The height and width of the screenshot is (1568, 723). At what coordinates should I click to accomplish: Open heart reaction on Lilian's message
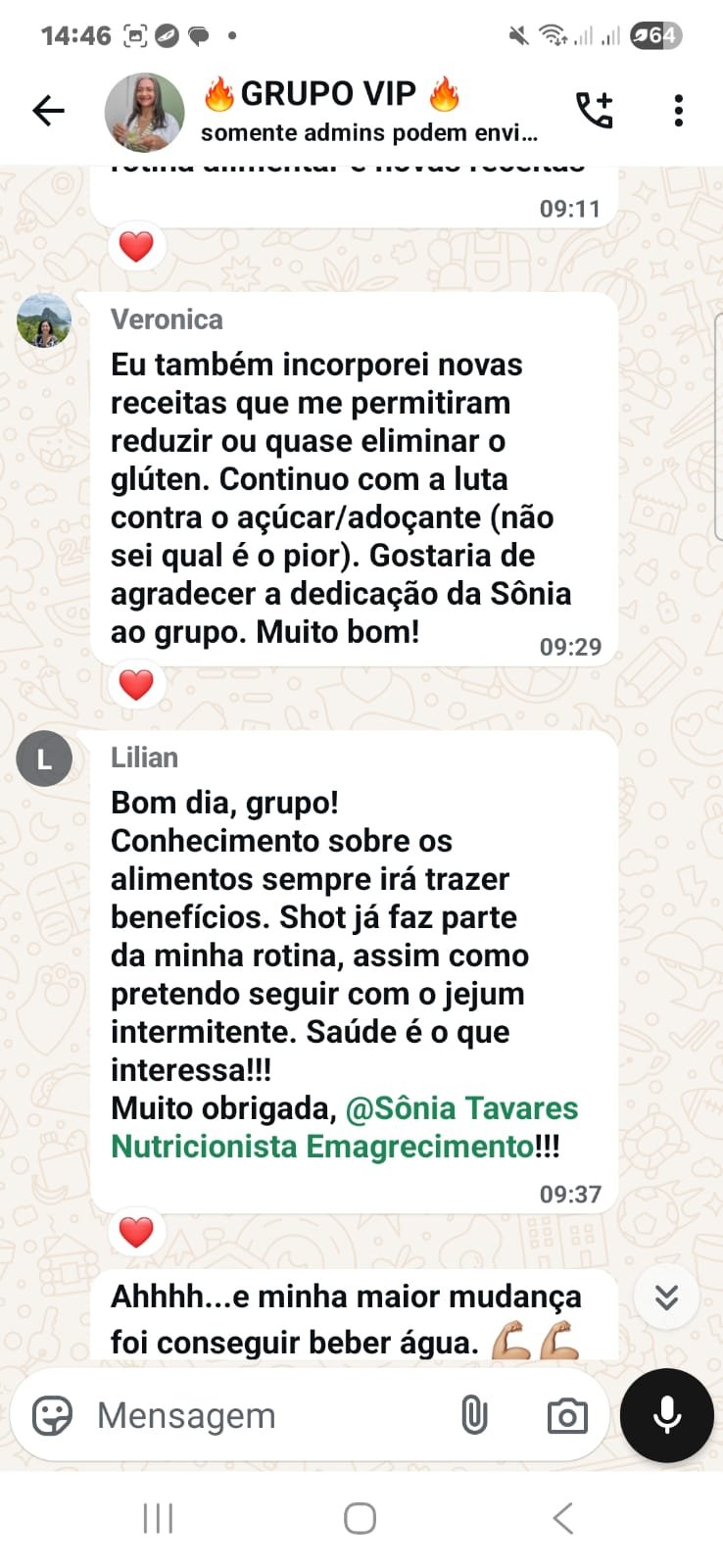(136, 1231)
